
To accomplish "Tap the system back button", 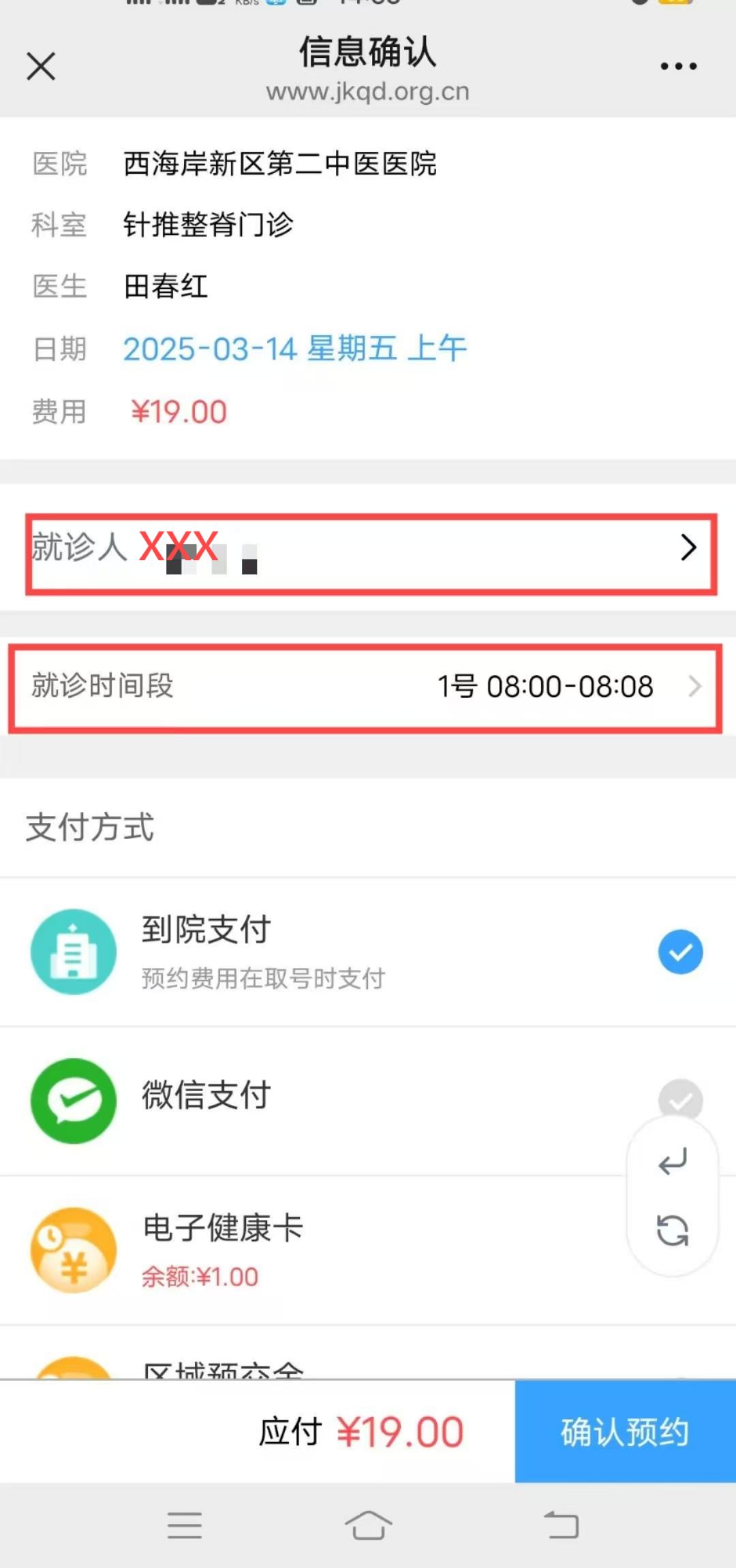I will pyautogui.click(x=561, y=1525).
